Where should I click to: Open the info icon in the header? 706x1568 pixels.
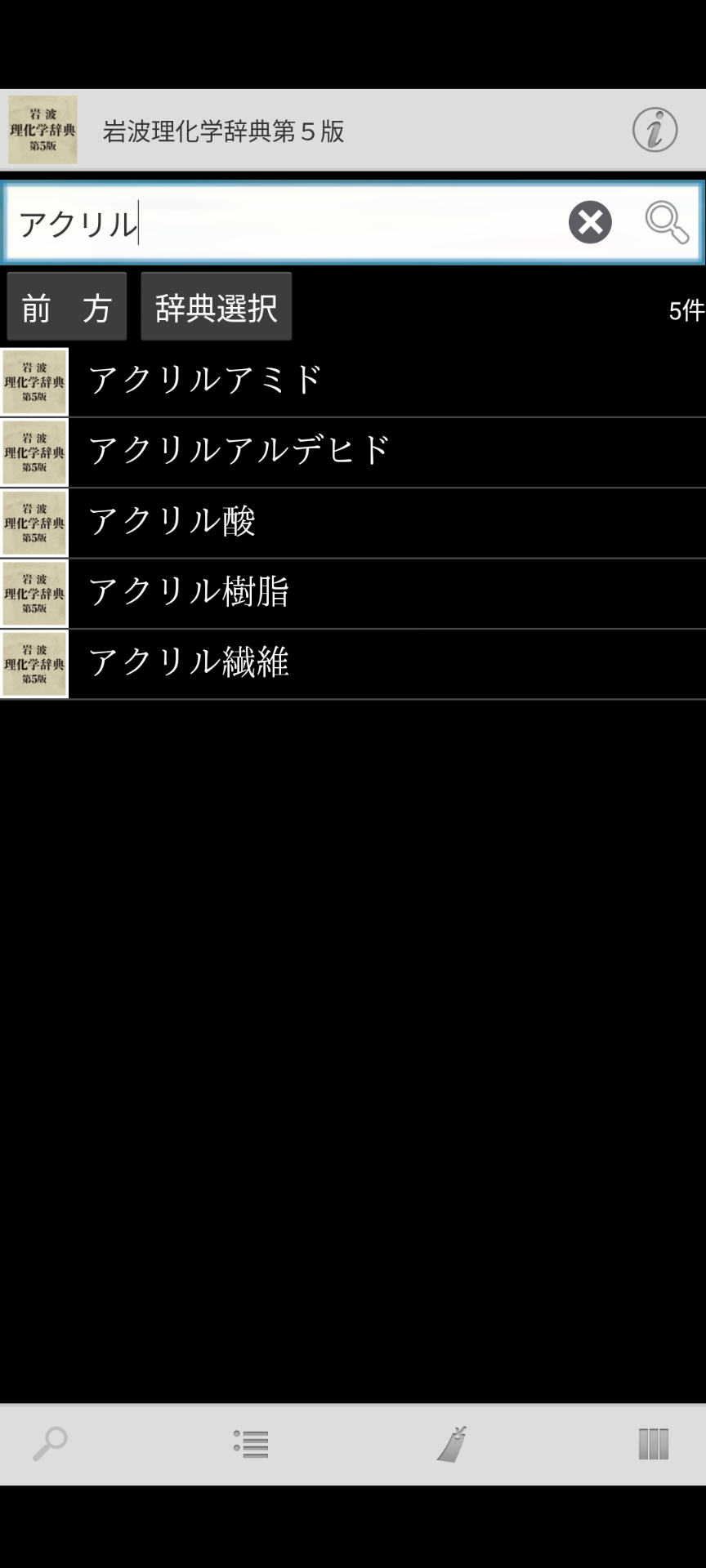655,130
